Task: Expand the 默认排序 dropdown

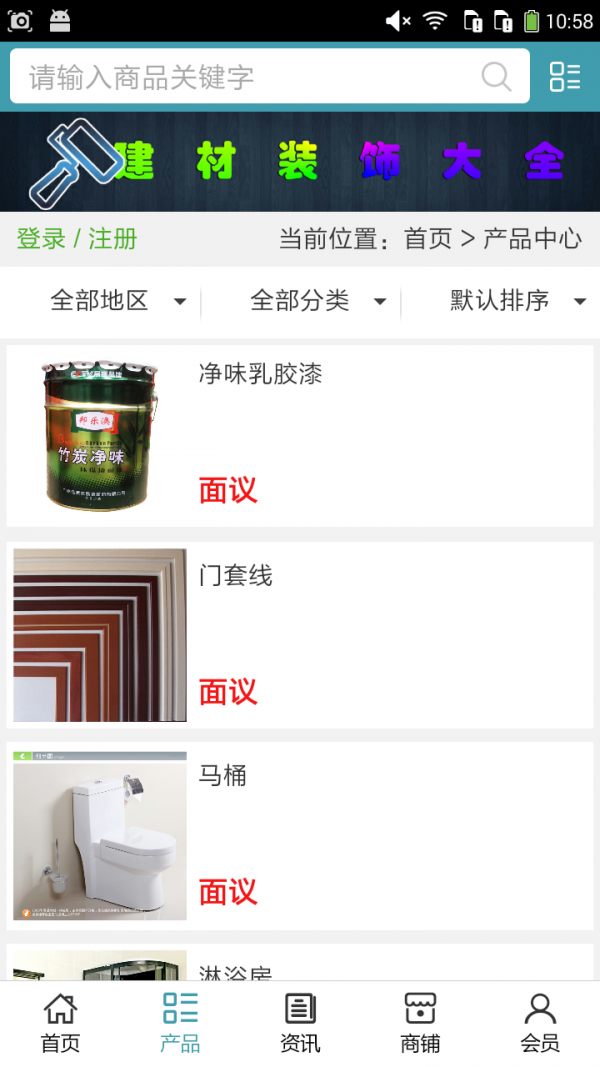Action: pyautogui.click(x=517, y=300)
